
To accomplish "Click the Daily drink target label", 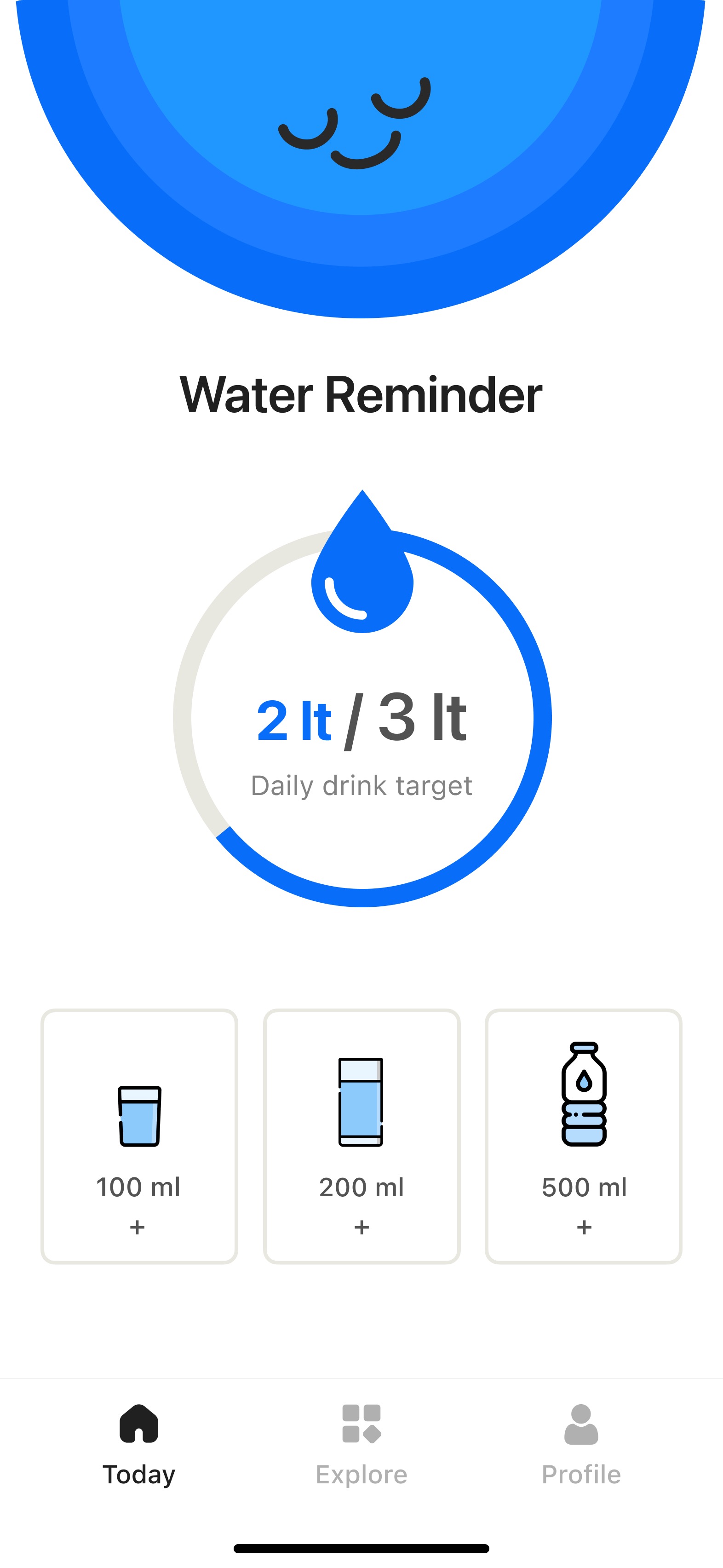I will [x=361, y=785].
